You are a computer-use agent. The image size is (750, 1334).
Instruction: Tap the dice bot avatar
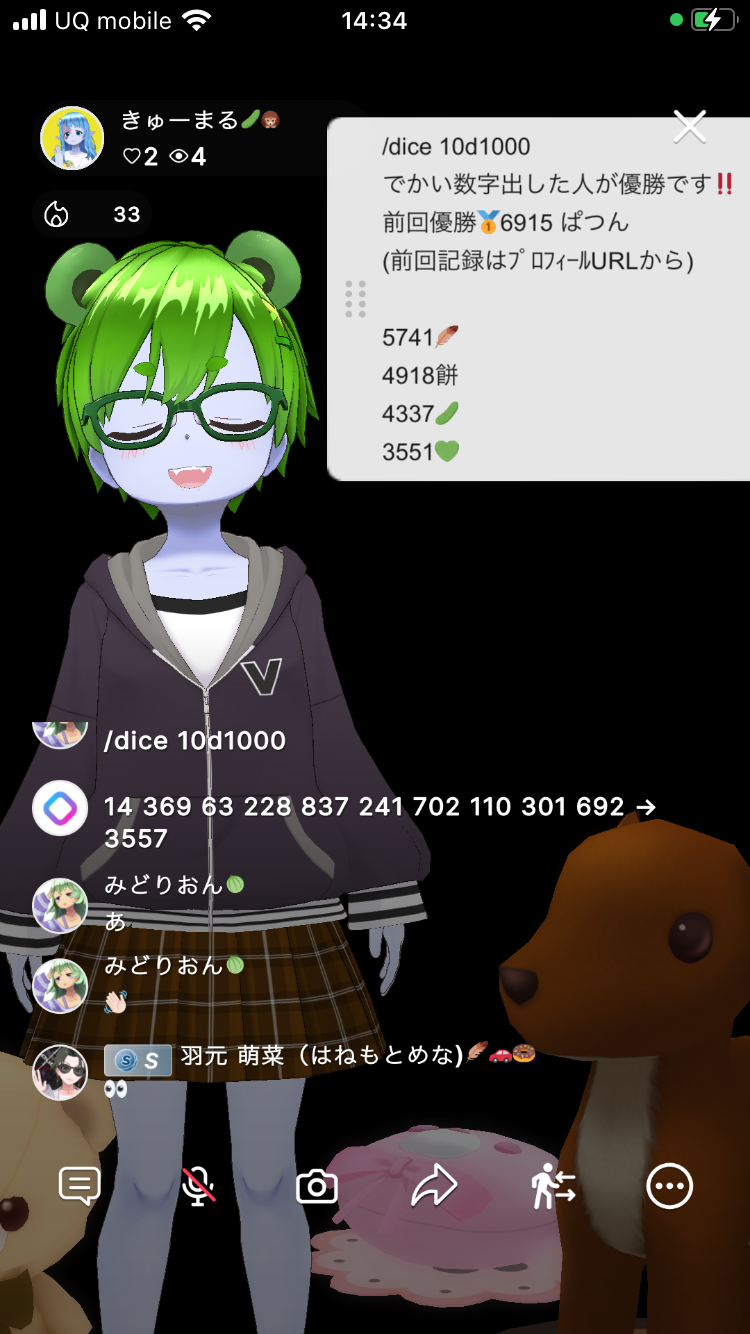[x=60, y=808]
